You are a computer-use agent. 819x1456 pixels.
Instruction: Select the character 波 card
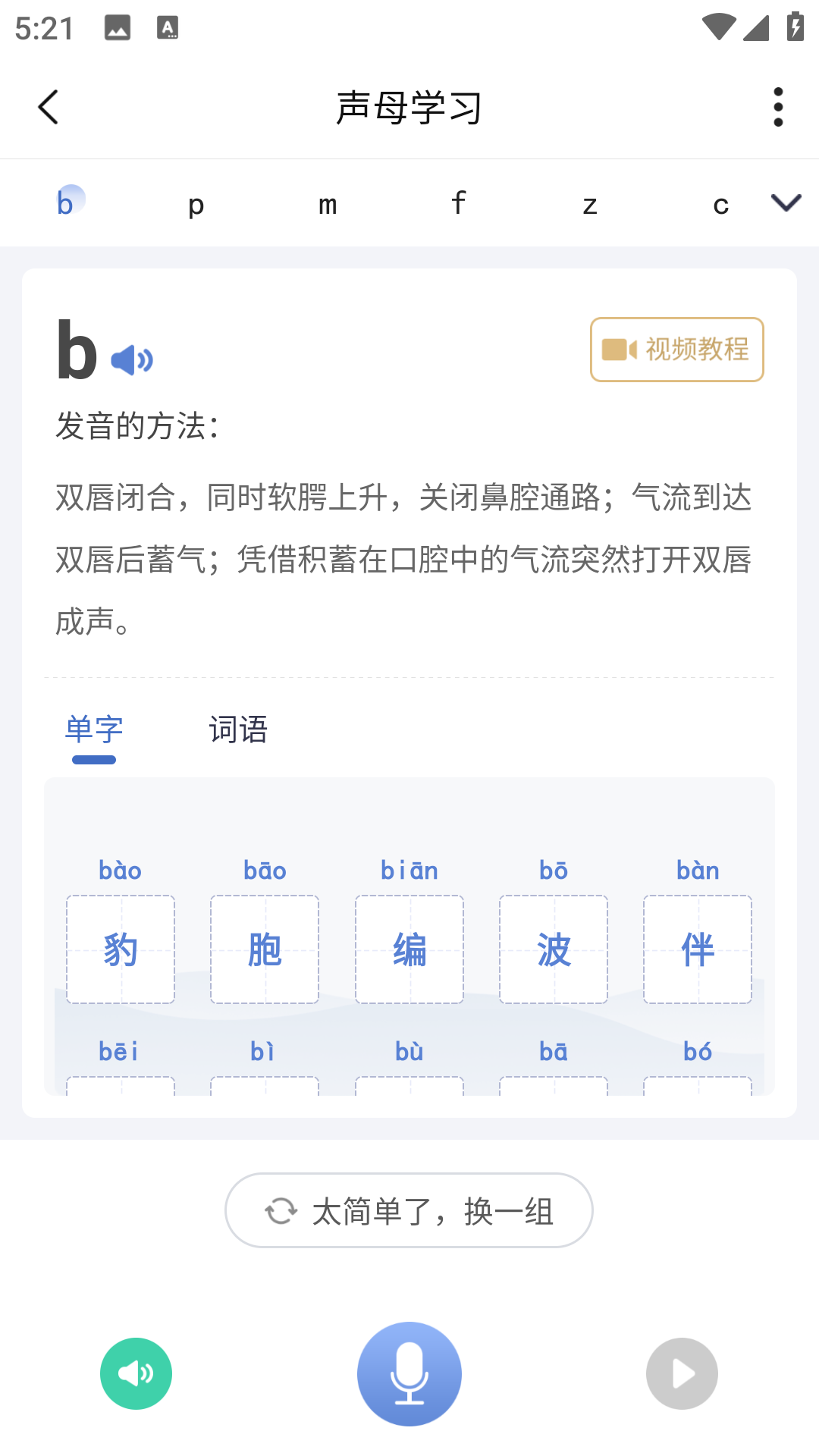pos(554,949)
